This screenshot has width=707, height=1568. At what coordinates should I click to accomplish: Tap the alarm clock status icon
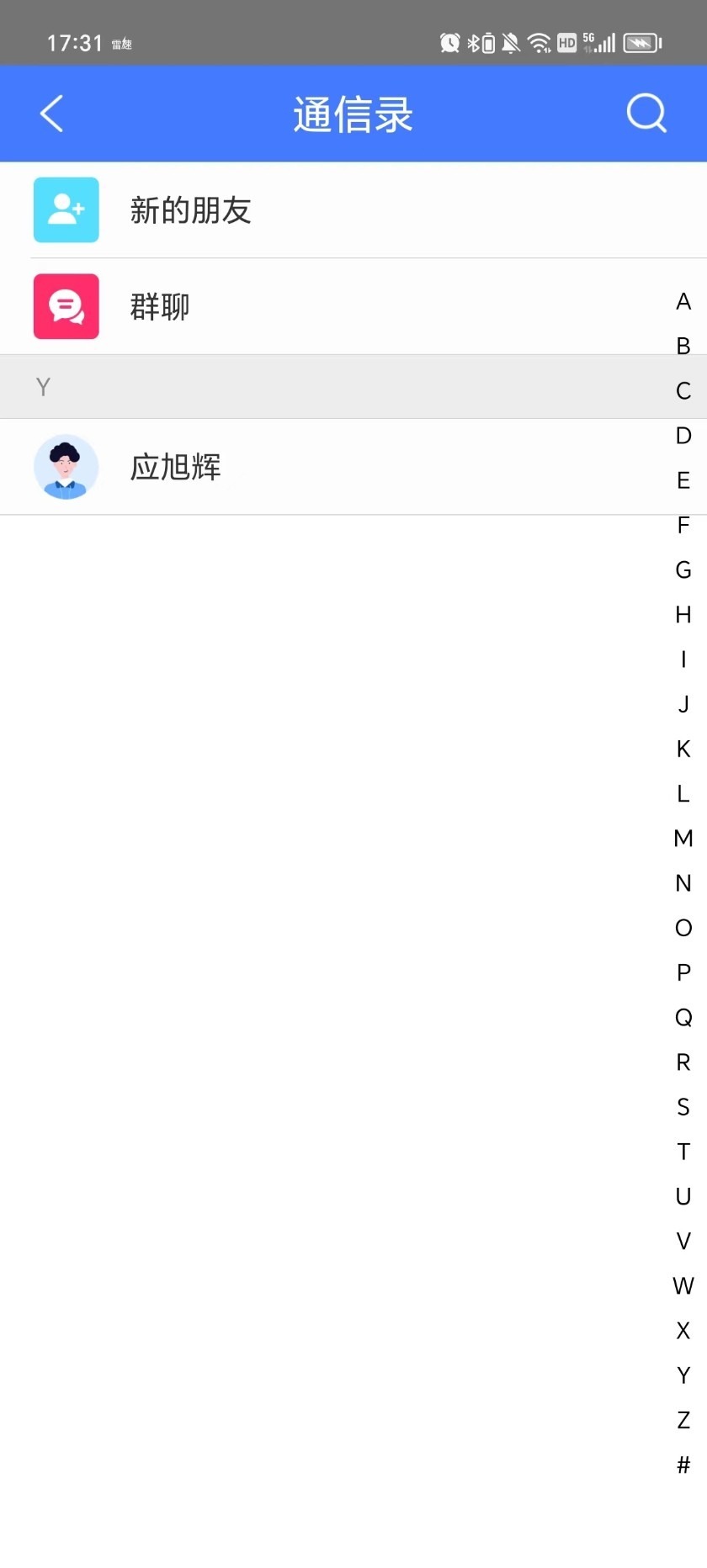click(x=449, y=42)
